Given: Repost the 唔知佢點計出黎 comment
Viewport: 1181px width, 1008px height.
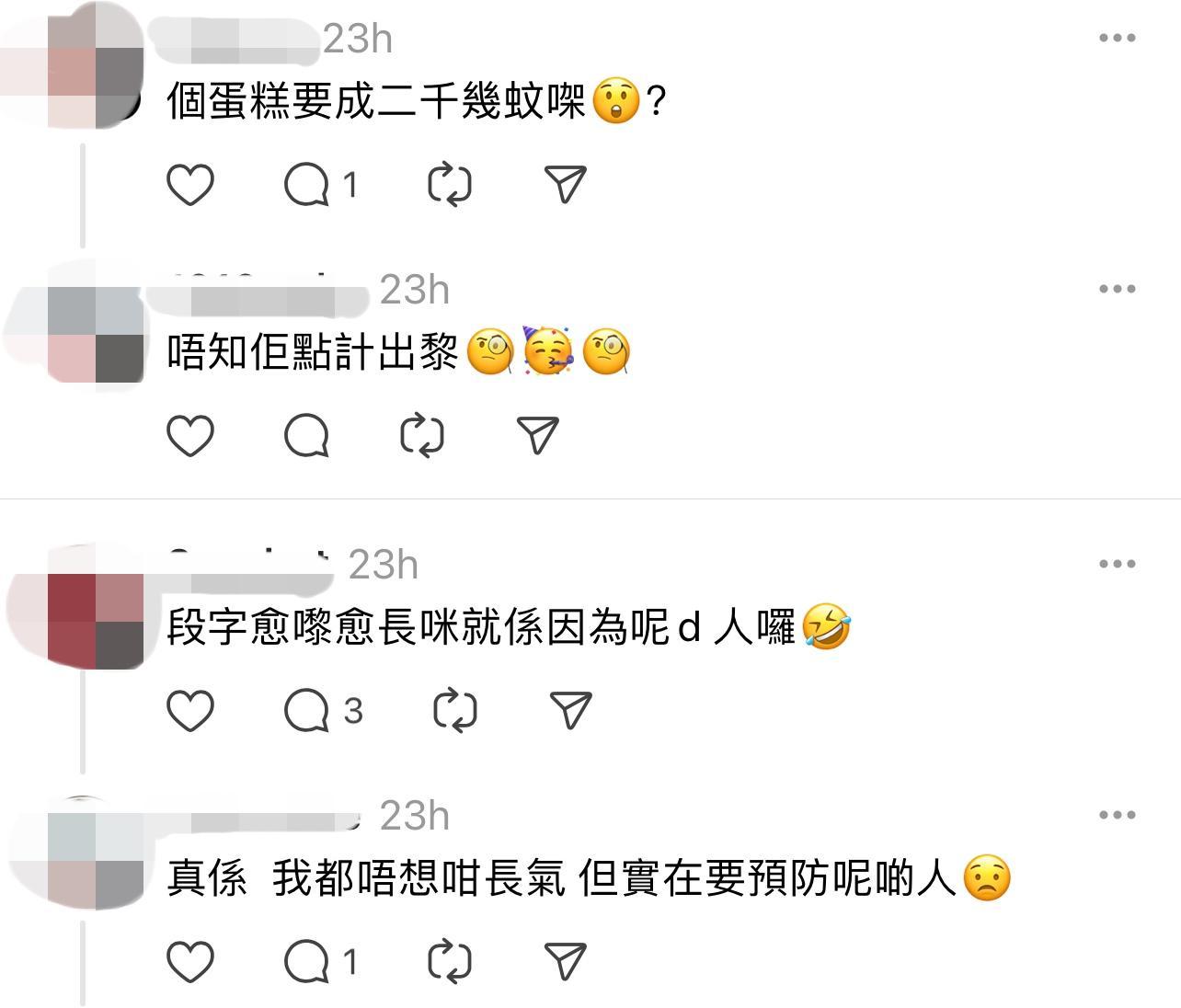Looking at the screenshot, I should point(422,435).
